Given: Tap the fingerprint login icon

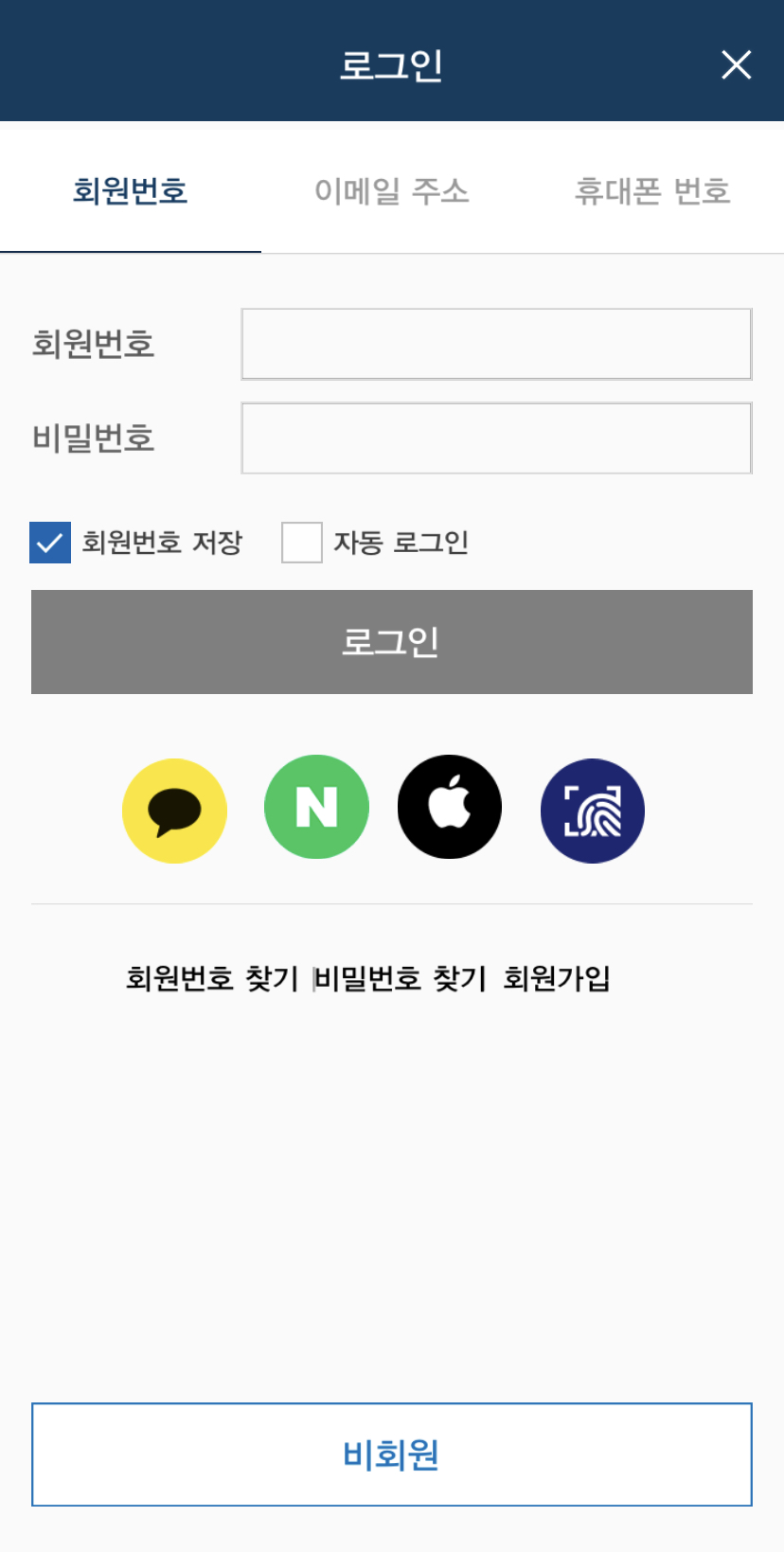Looking at the screenshot, I should click(x=592, y=810).
